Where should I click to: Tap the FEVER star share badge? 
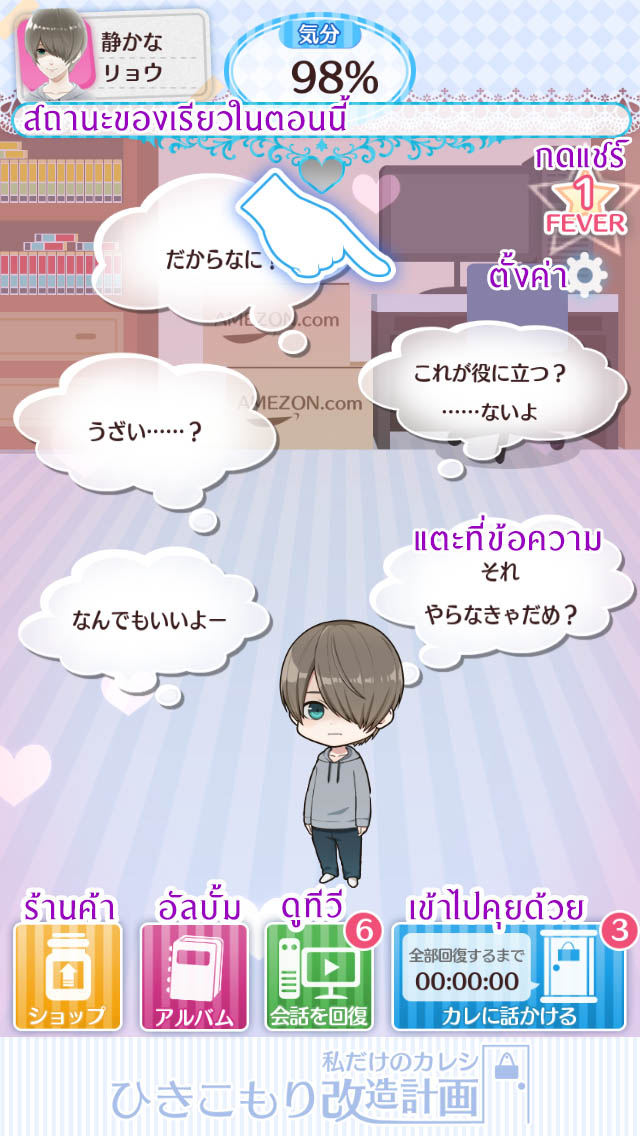tap(586, 205)
